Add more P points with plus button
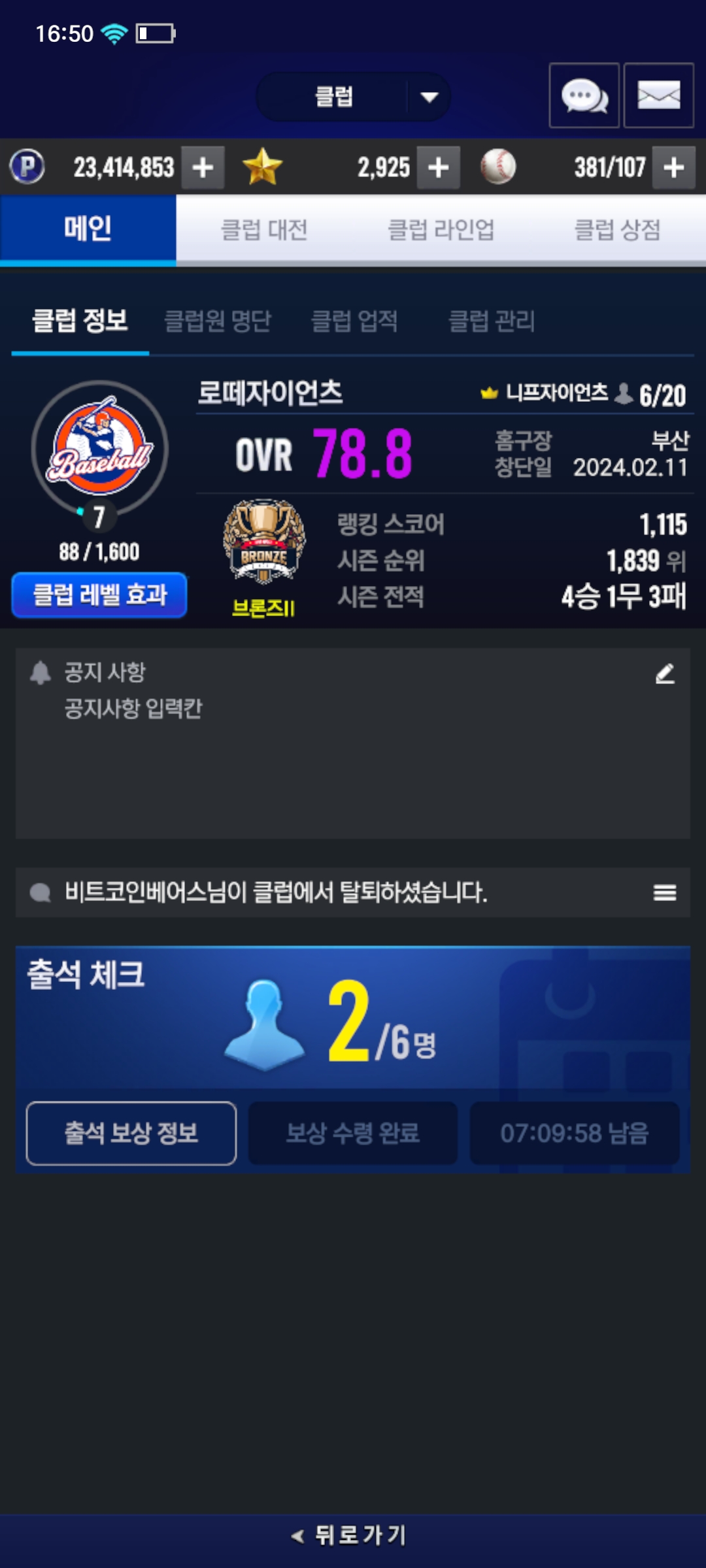 pos(203,168)
